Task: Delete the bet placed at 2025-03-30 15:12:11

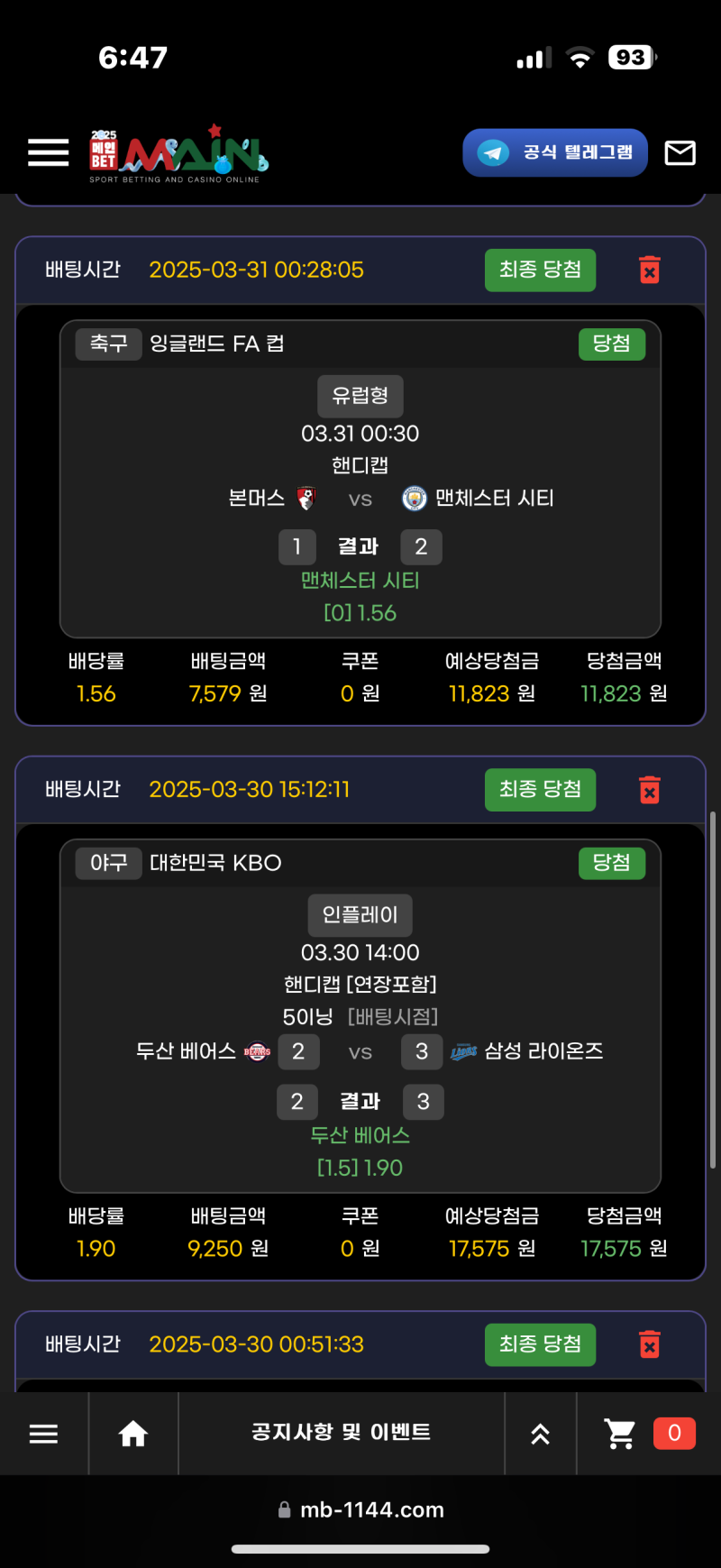Action: pyautogui.click(x=649, y=789)
